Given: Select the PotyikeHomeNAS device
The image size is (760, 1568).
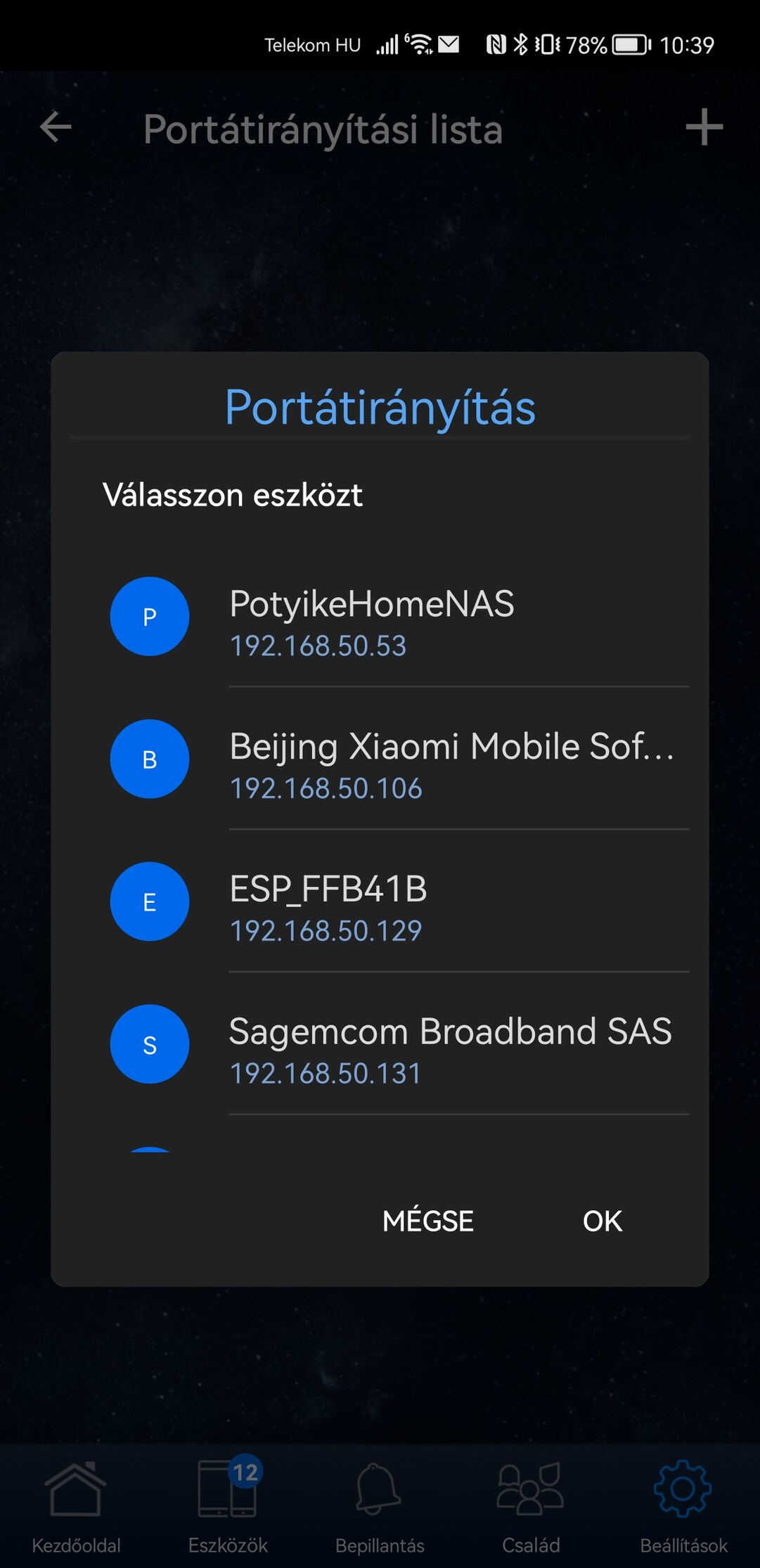Looking at the screenshot, I should pyautogui.click(x=380, y=617).
